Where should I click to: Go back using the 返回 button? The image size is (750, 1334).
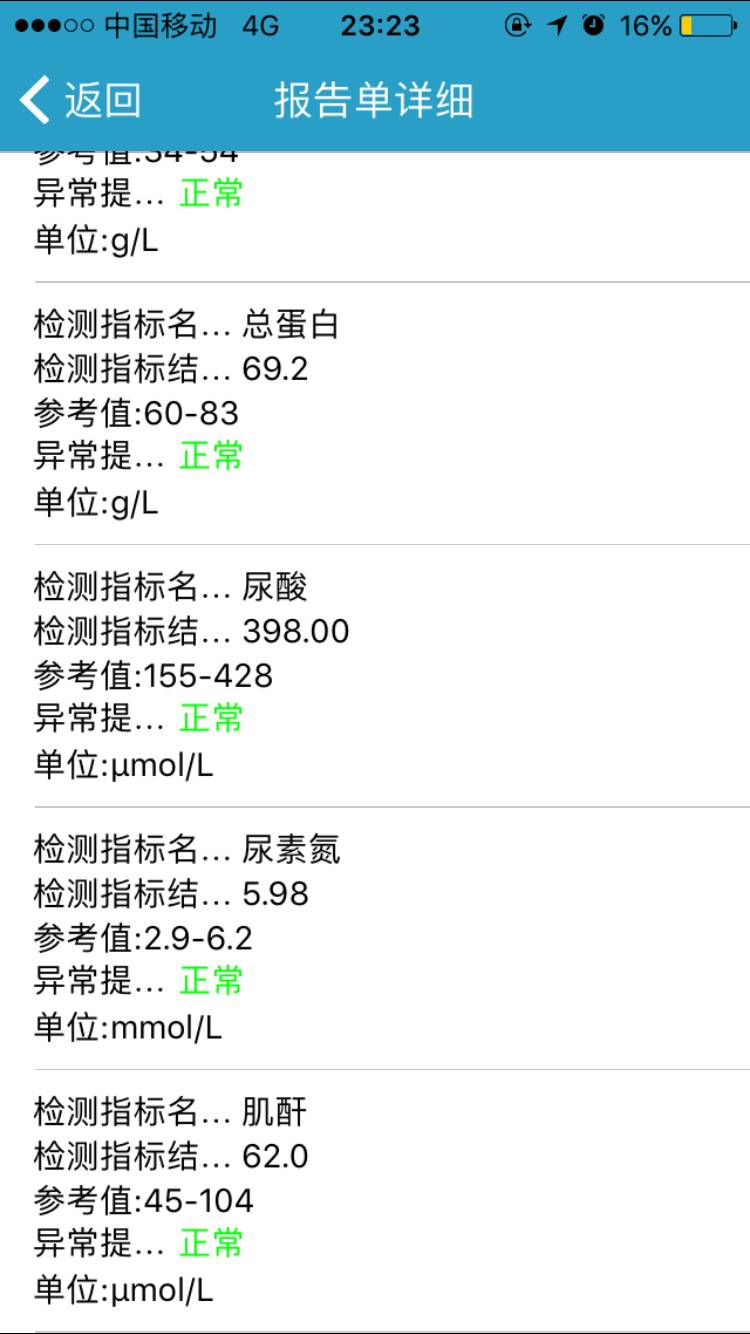tap(80, 100)
